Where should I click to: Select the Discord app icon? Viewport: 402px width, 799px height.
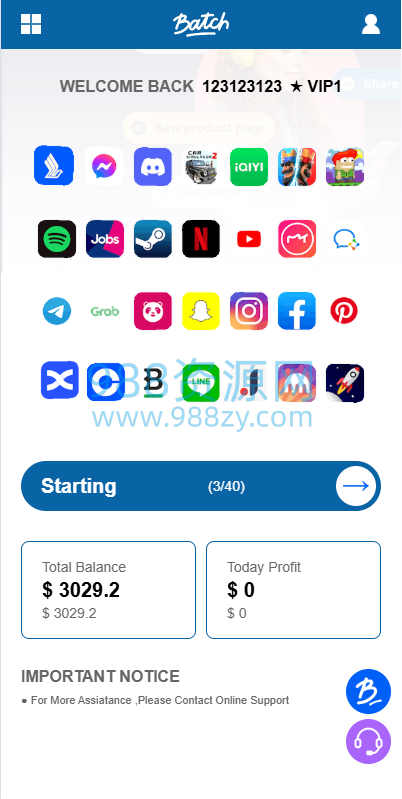pos(153,167)
